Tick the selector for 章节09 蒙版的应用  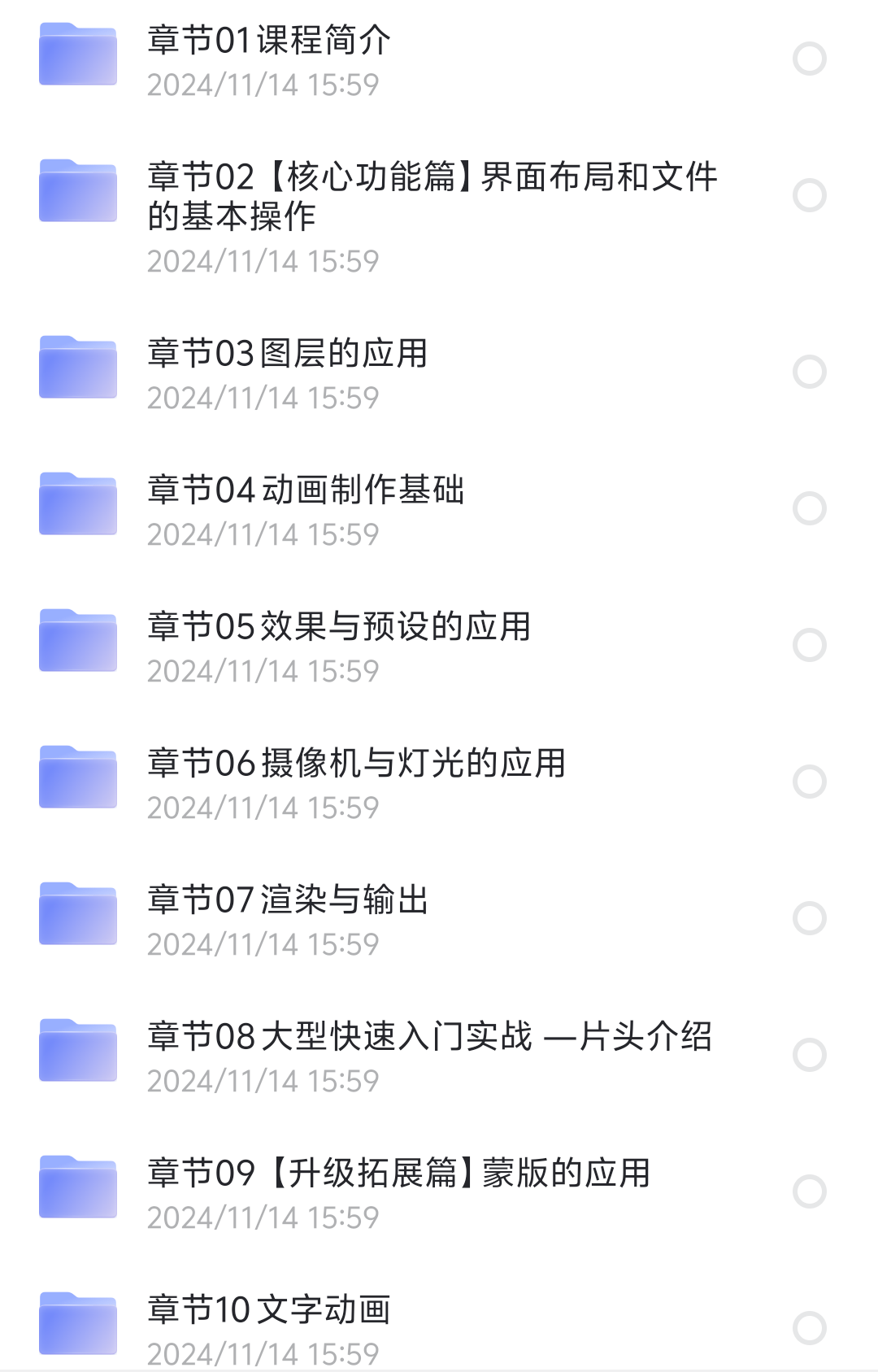(x=810, y=1191)
